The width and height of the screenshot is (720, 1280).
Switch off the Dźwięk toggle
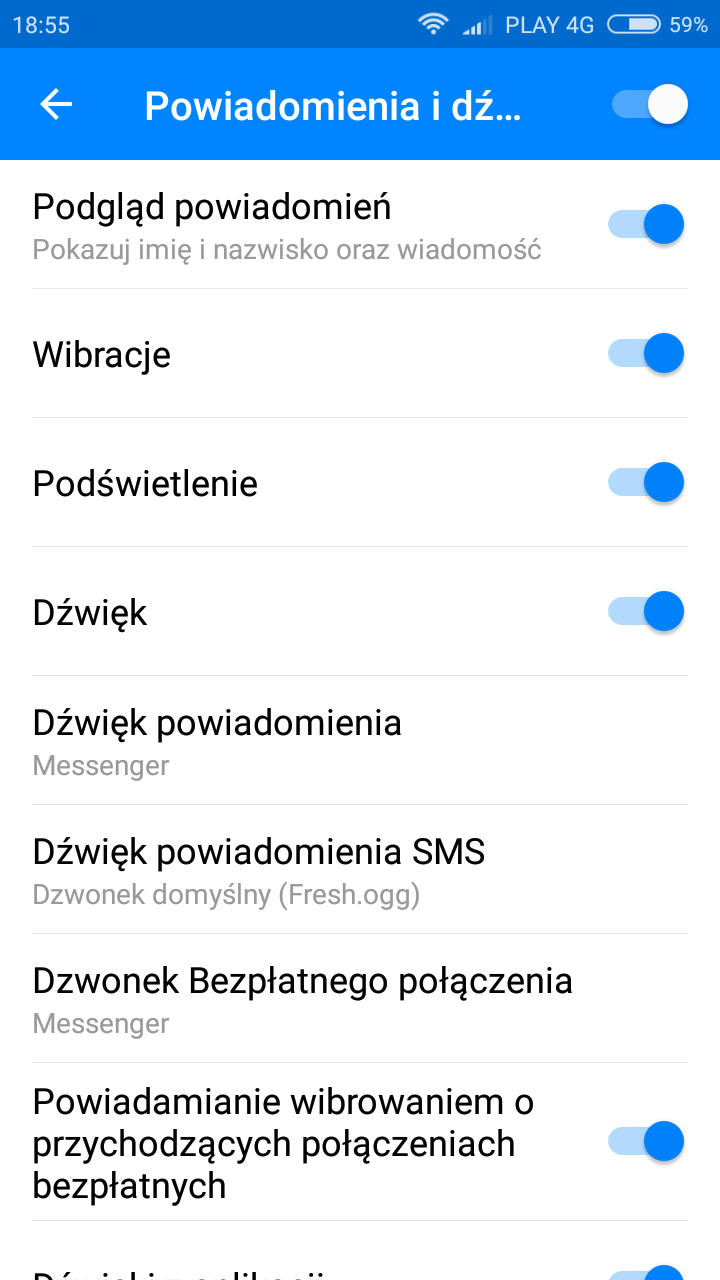point(646,611)
